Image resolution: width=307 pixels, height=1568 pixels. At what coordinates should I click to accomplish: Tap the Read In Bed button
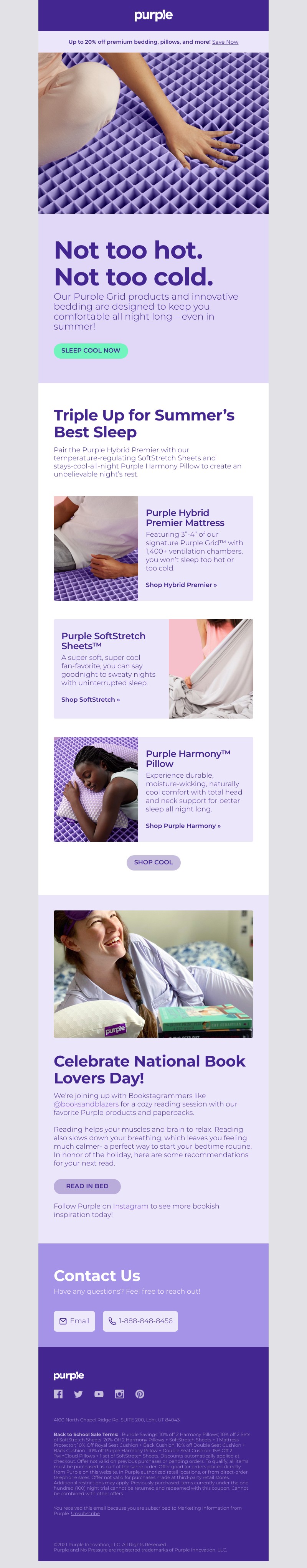click(87, 1186)
